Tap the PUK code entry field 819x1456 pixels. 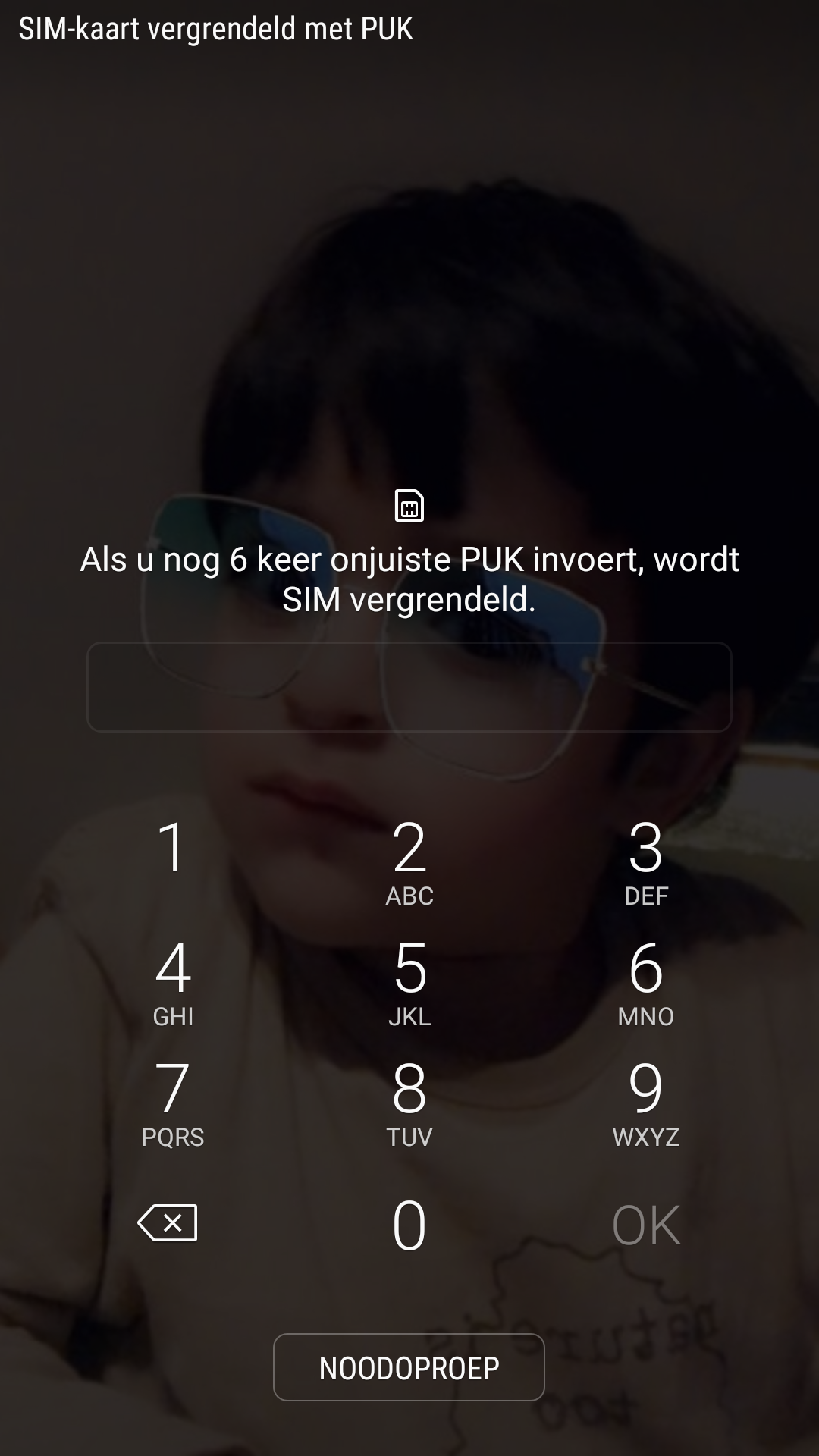point(409,687)
